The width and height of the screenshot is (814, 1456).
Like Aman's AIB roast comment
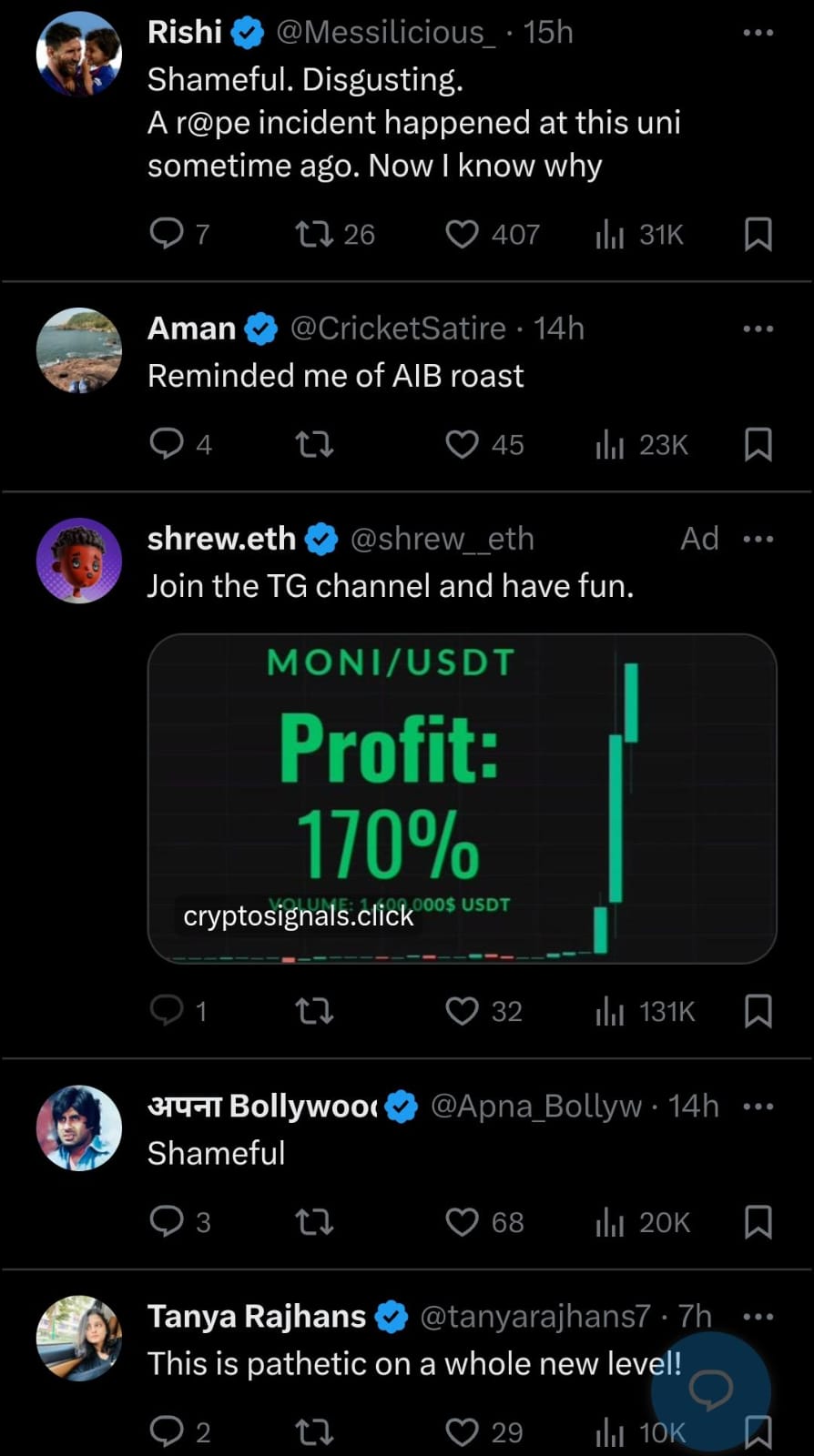pos(462,444)
